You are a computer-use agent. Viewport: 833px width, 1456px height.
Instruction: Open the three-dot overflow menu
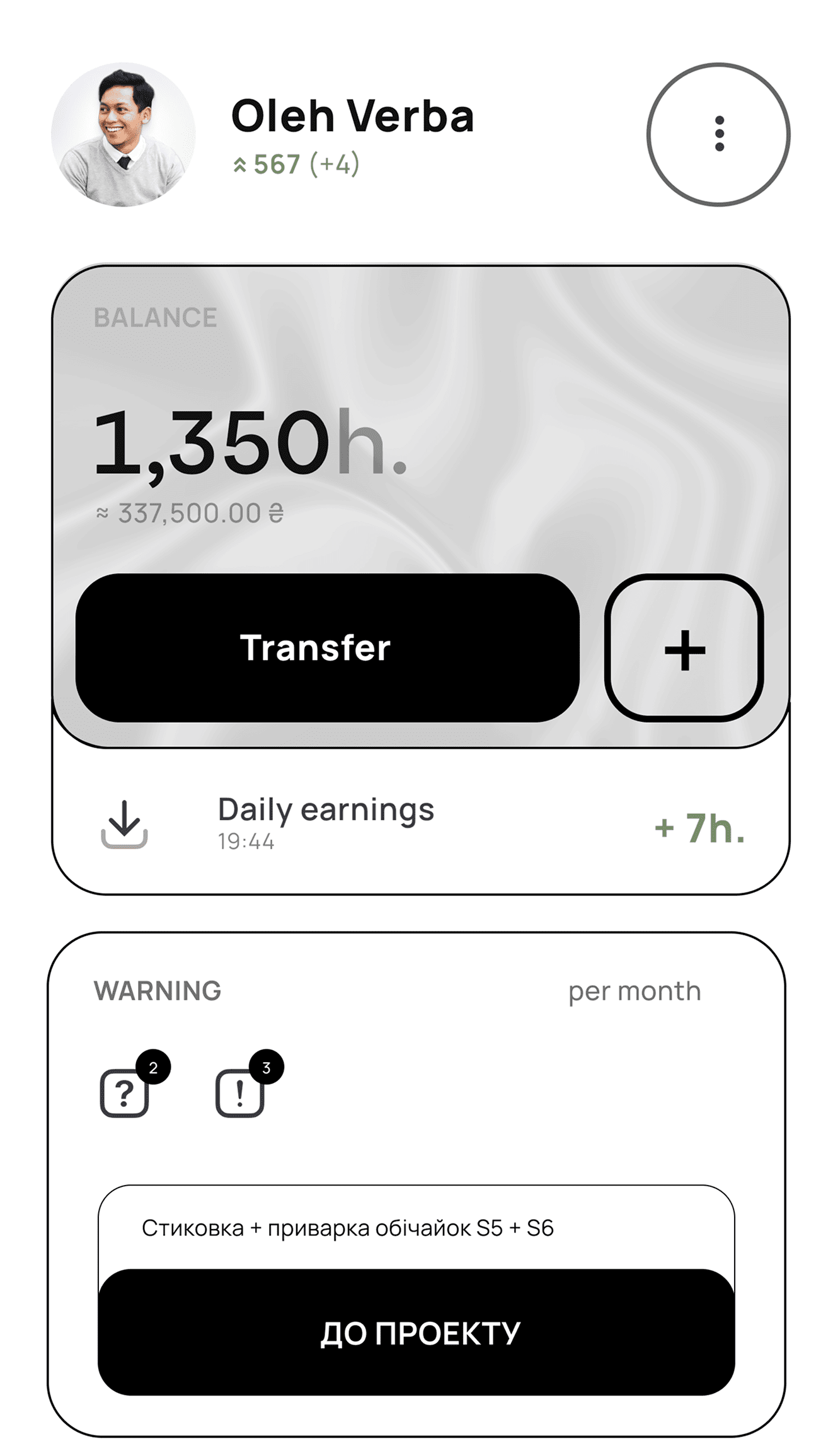[718, 134]
